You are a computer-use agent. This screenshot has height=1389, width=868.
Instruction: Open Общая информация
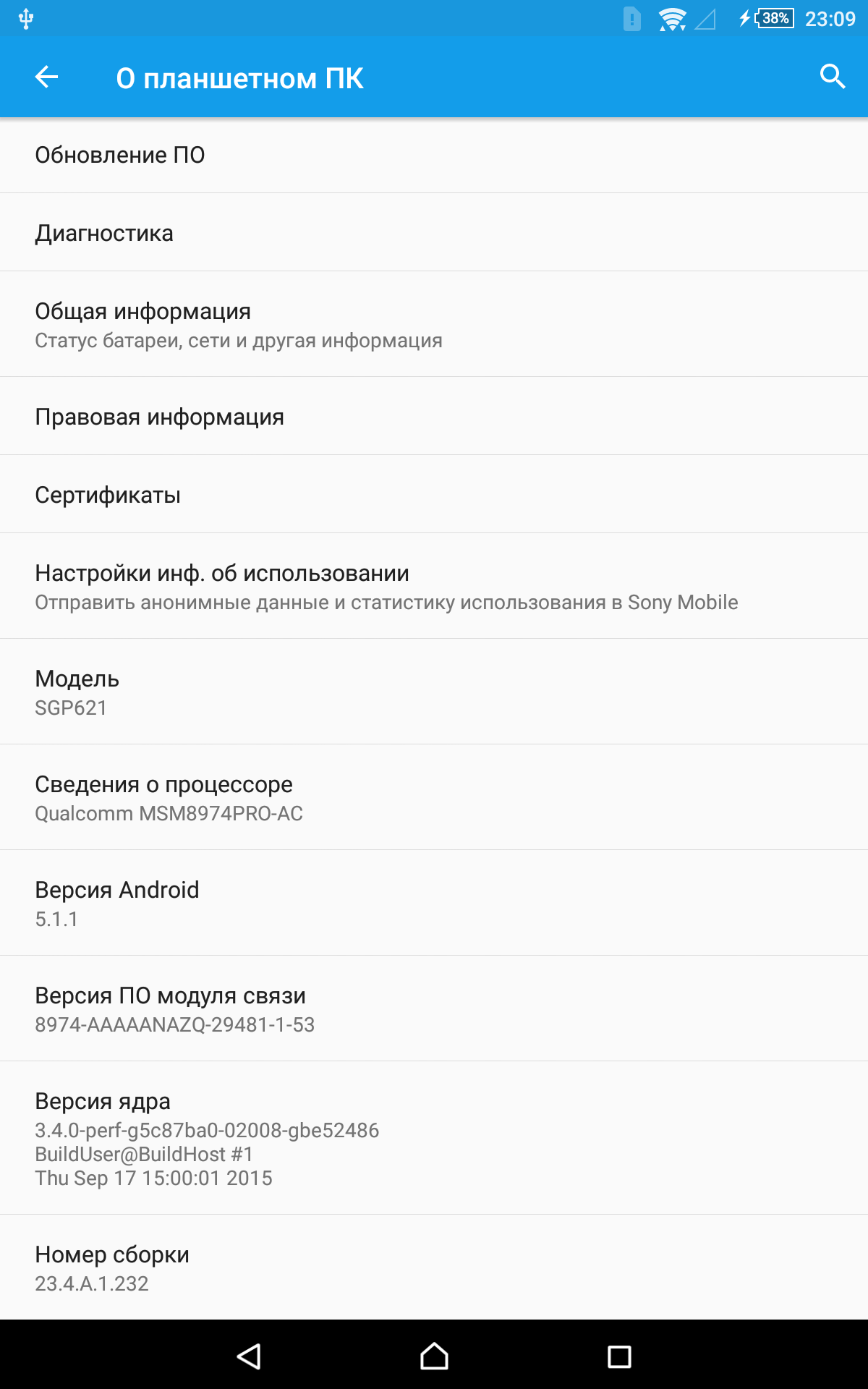point(434,324)
